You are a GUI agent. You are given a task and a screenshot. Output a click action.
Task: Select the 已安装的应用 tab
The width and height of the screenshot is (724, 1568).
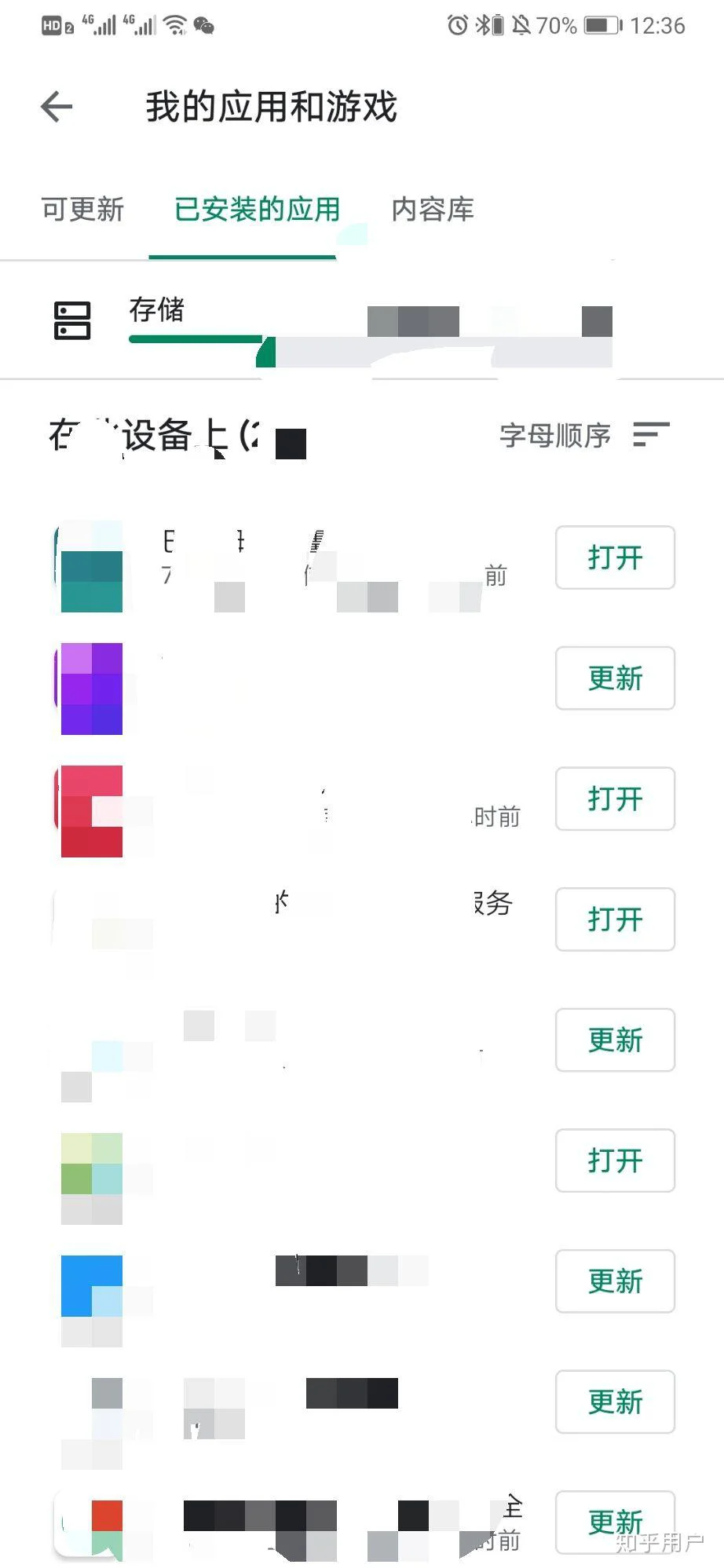257,210
